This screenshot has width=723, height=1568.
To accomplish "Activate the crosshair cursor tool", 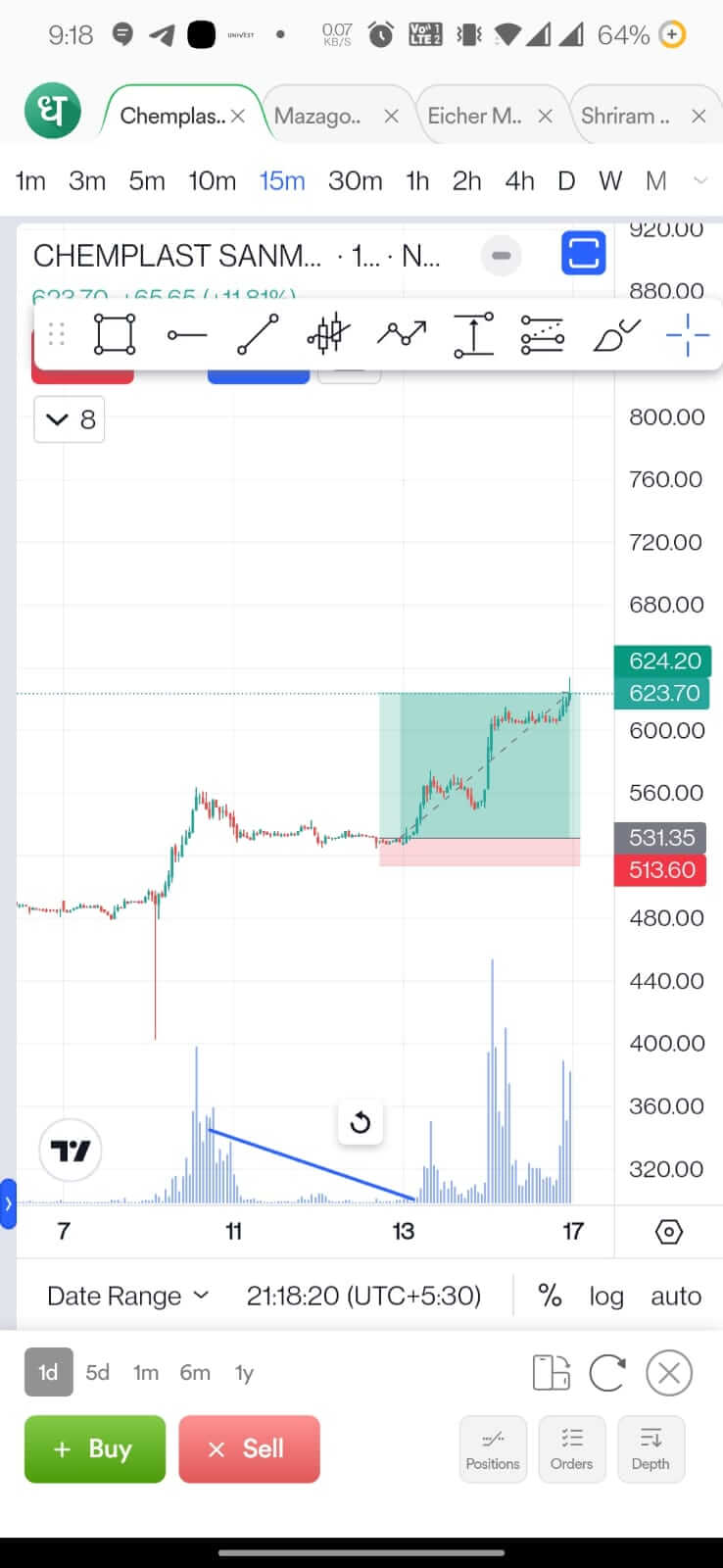I will 687,335.
